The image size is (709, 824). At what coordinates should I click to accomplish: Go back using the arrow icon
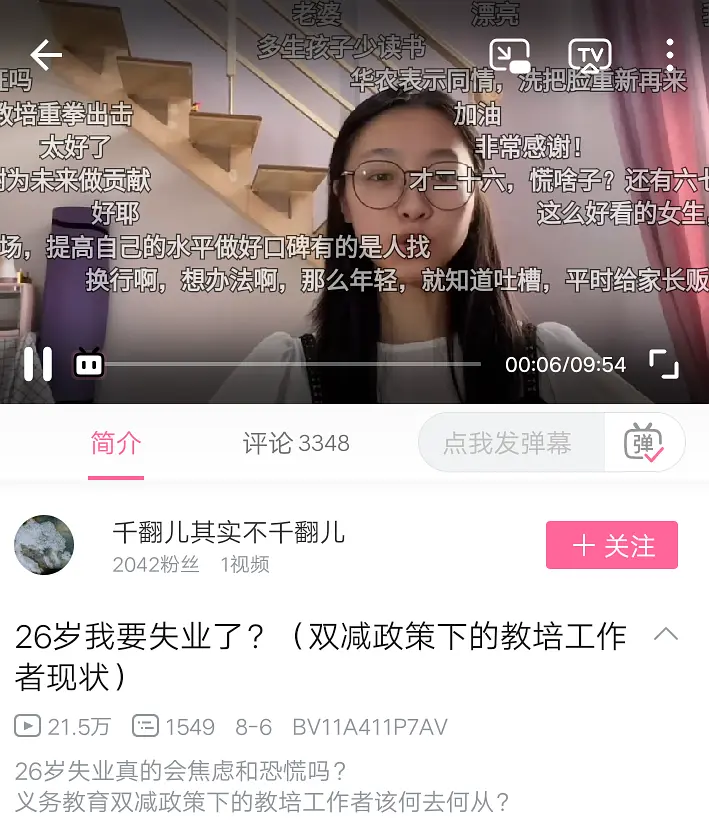(46, 55)
